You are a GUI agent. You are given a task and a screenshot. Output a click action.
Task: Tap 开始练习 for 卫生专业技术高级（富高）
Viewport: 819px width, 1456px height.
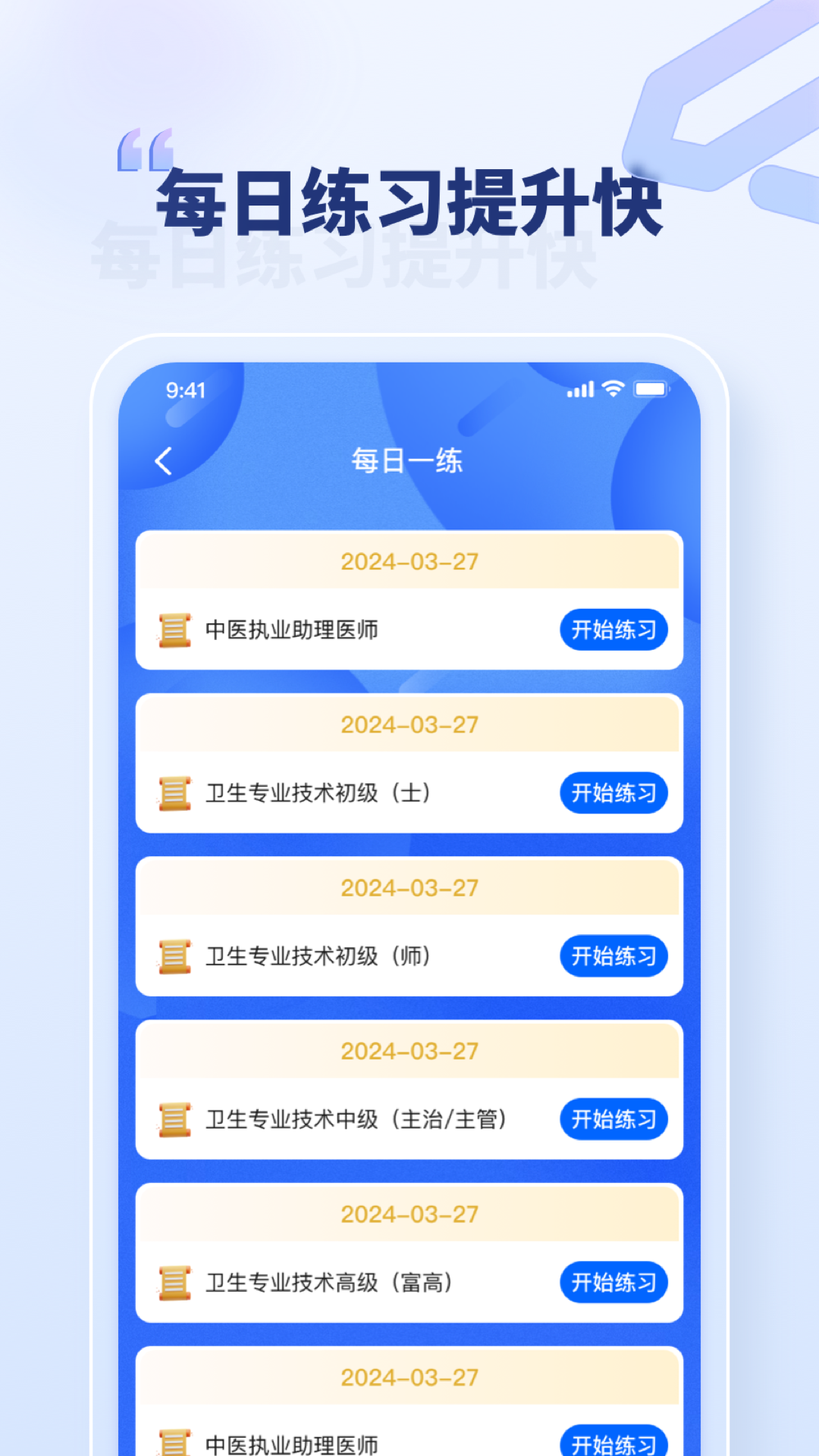[x=613, y=1282]
